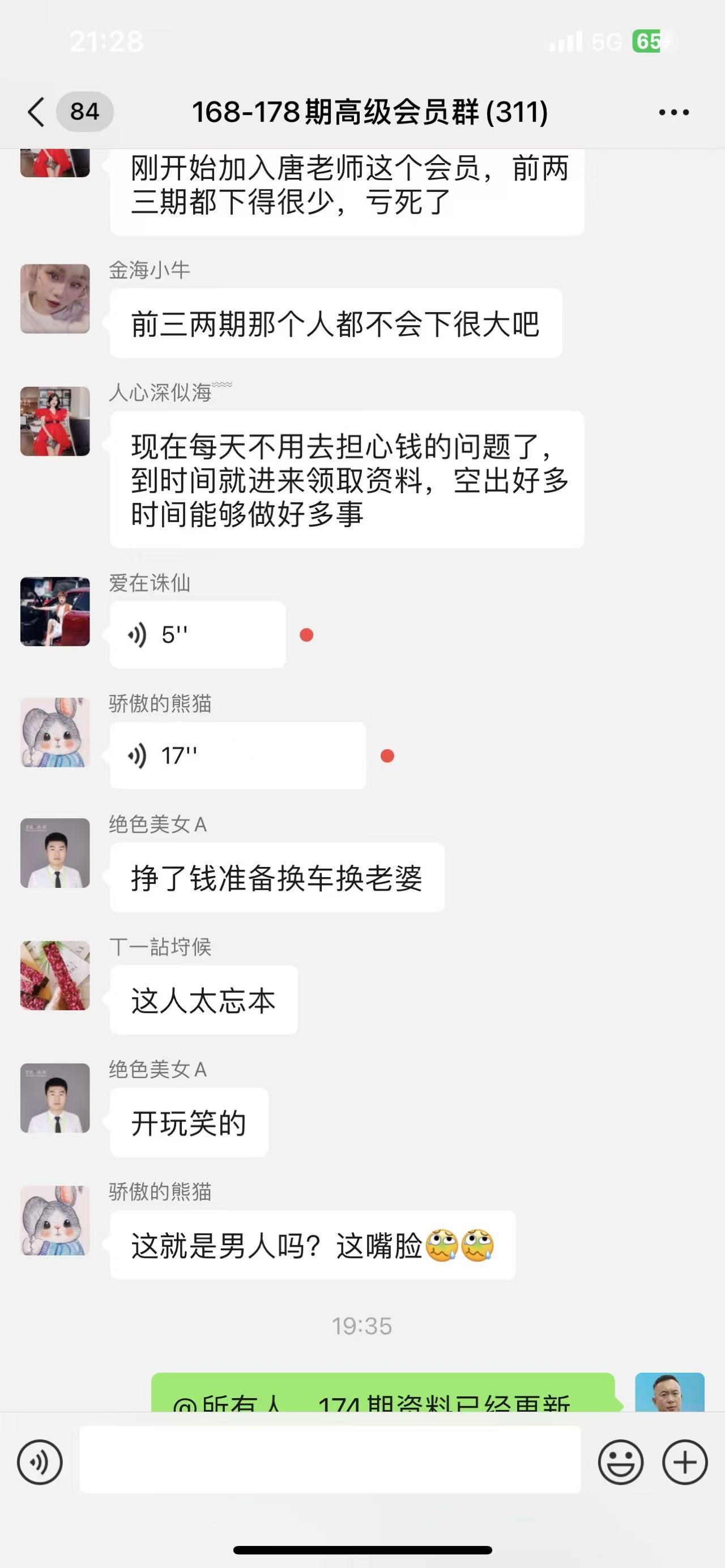Play 爱在诛仙's 5-second voice message

pyautogui.click(x=197, y=635)
